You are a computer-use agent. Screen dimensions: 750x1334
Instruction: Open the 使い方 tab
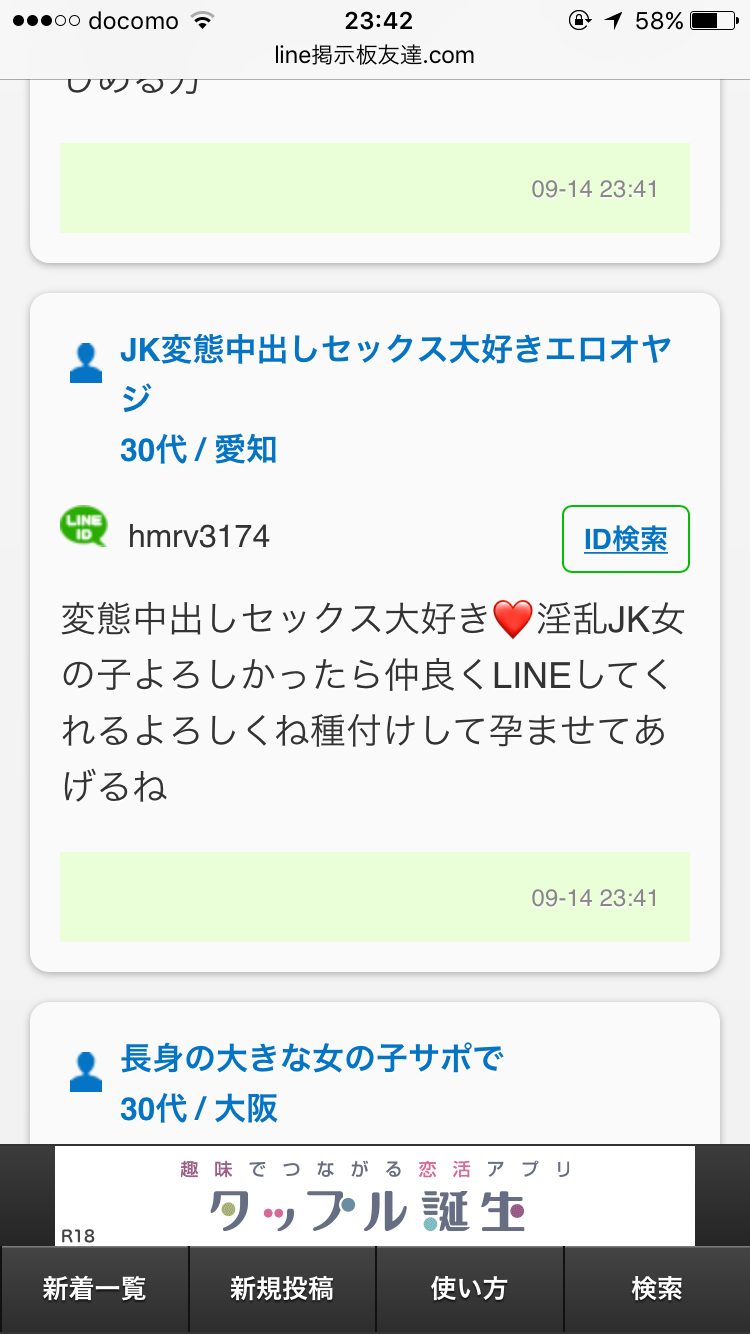coord(469,1290)
